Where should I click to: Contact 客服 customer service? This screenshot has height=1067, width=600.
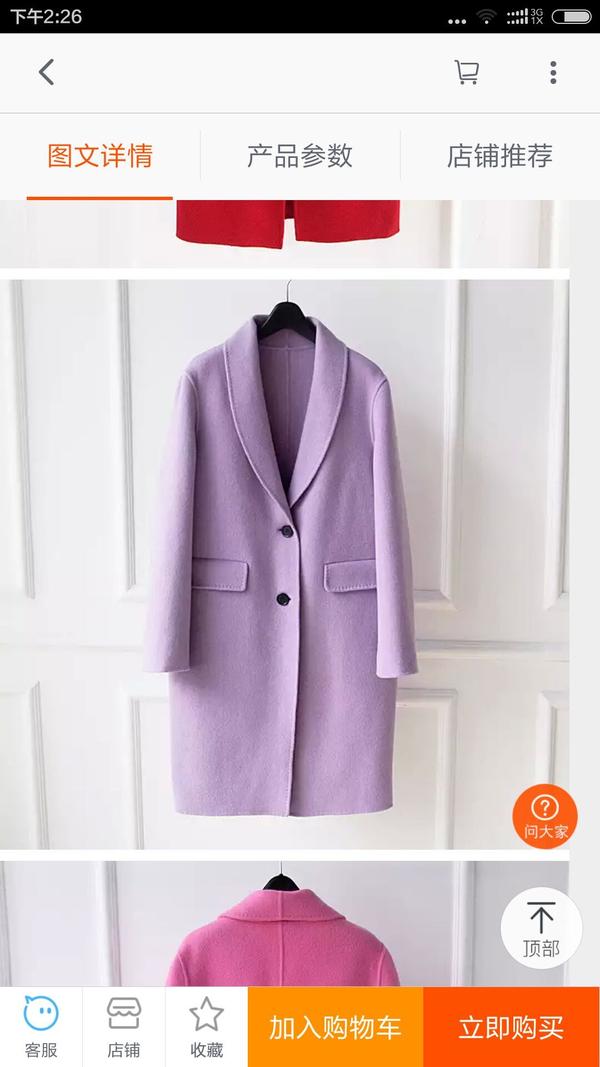coord(41,1027)
